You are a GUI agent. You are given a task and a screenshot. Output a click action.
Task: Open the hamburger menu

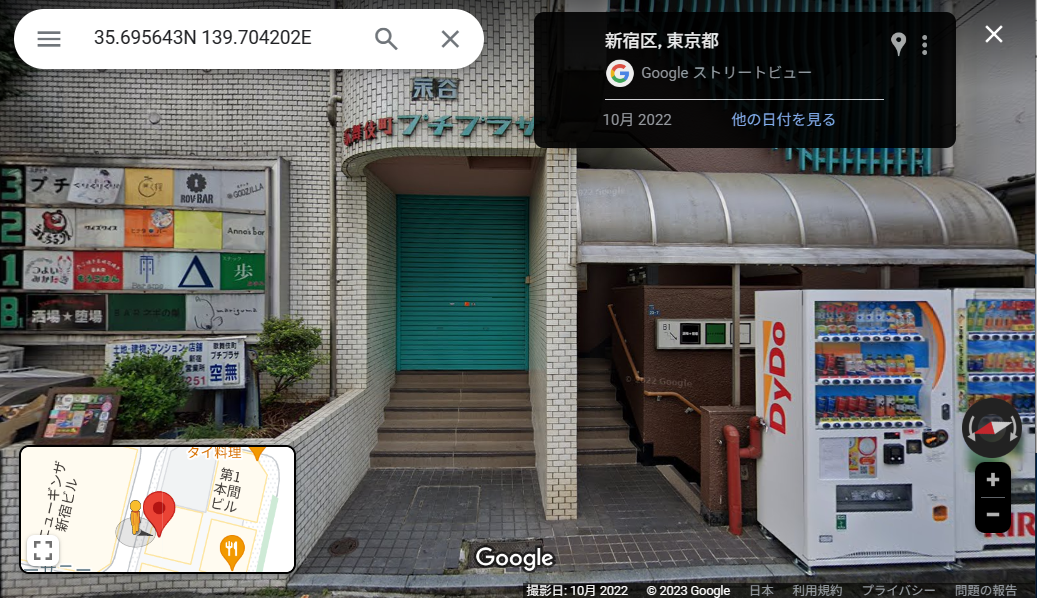tap(49, 39)
